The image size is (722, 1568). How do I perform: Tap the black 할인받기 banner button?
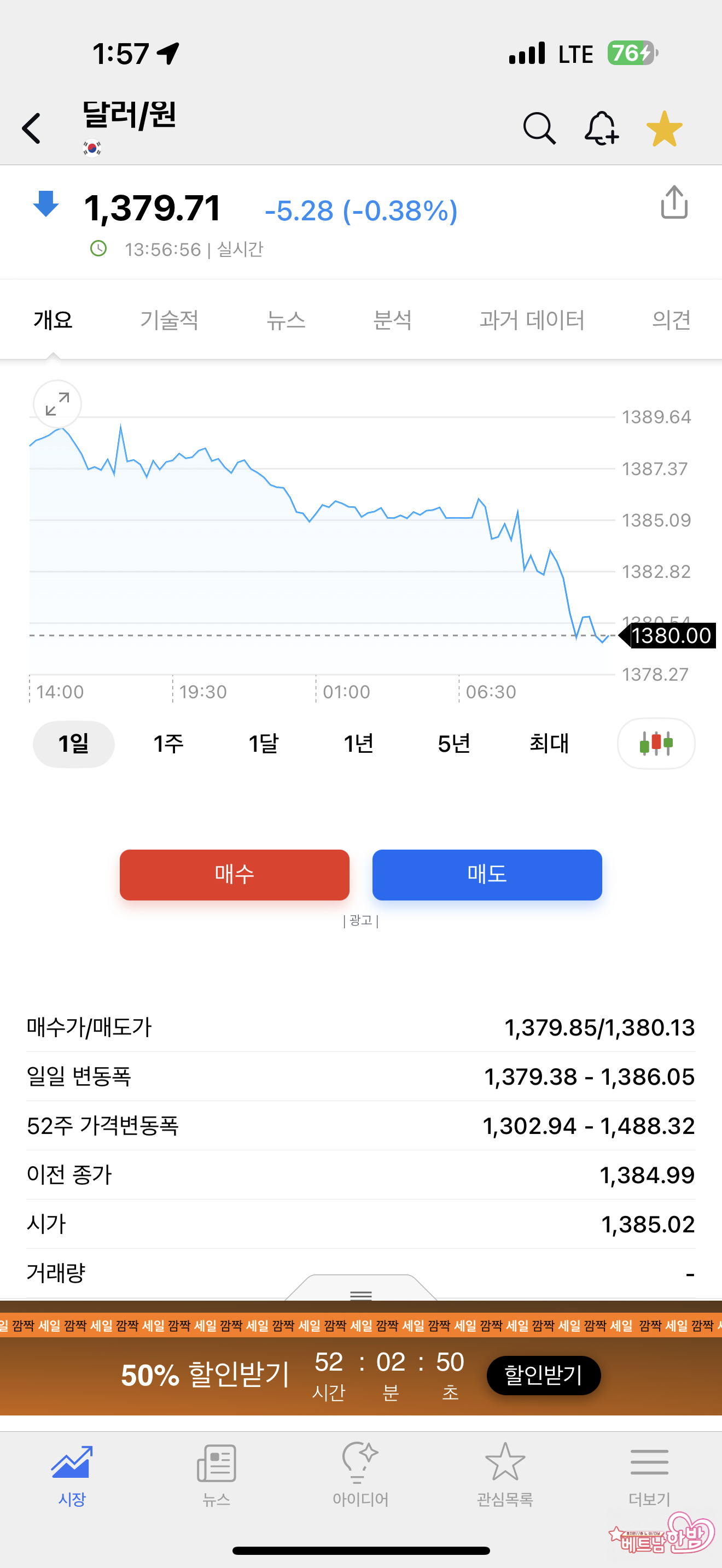tap(543, 1375)
